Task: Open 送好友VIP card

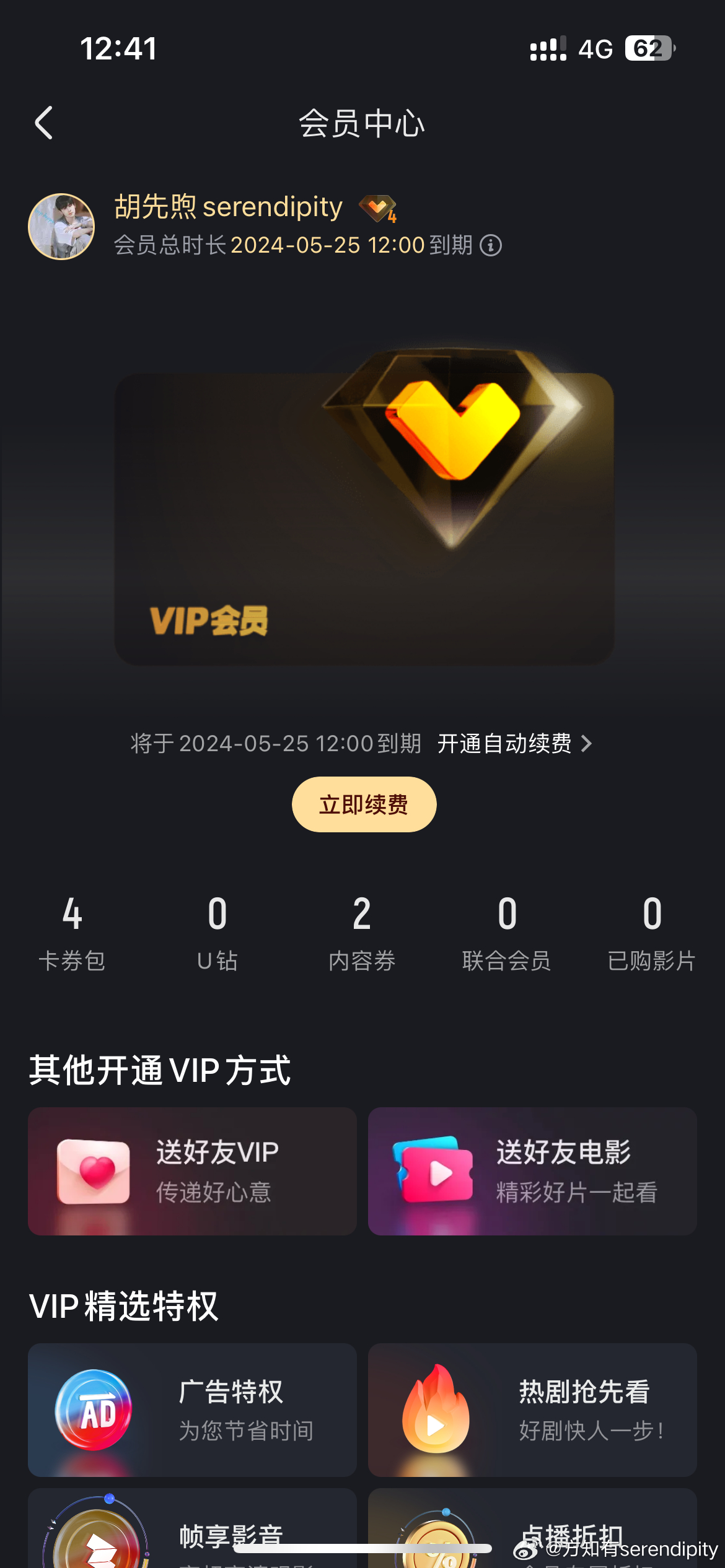Action: click(192, 1171)
